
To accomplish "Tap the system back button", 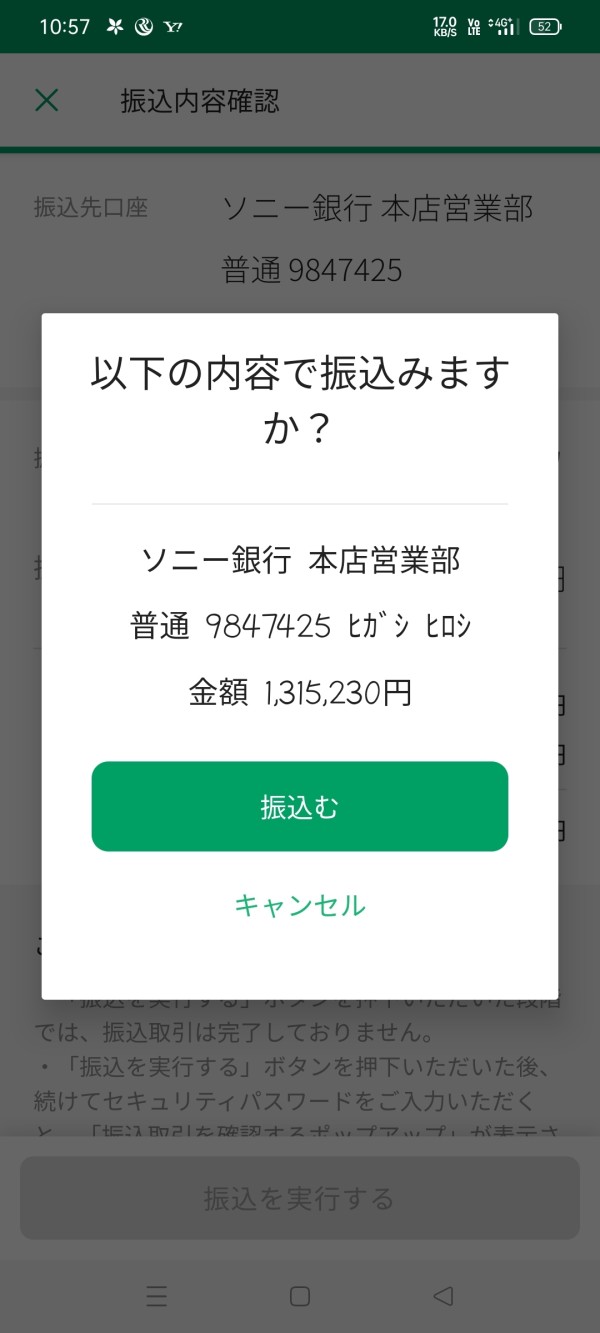I will [443, 1296].
